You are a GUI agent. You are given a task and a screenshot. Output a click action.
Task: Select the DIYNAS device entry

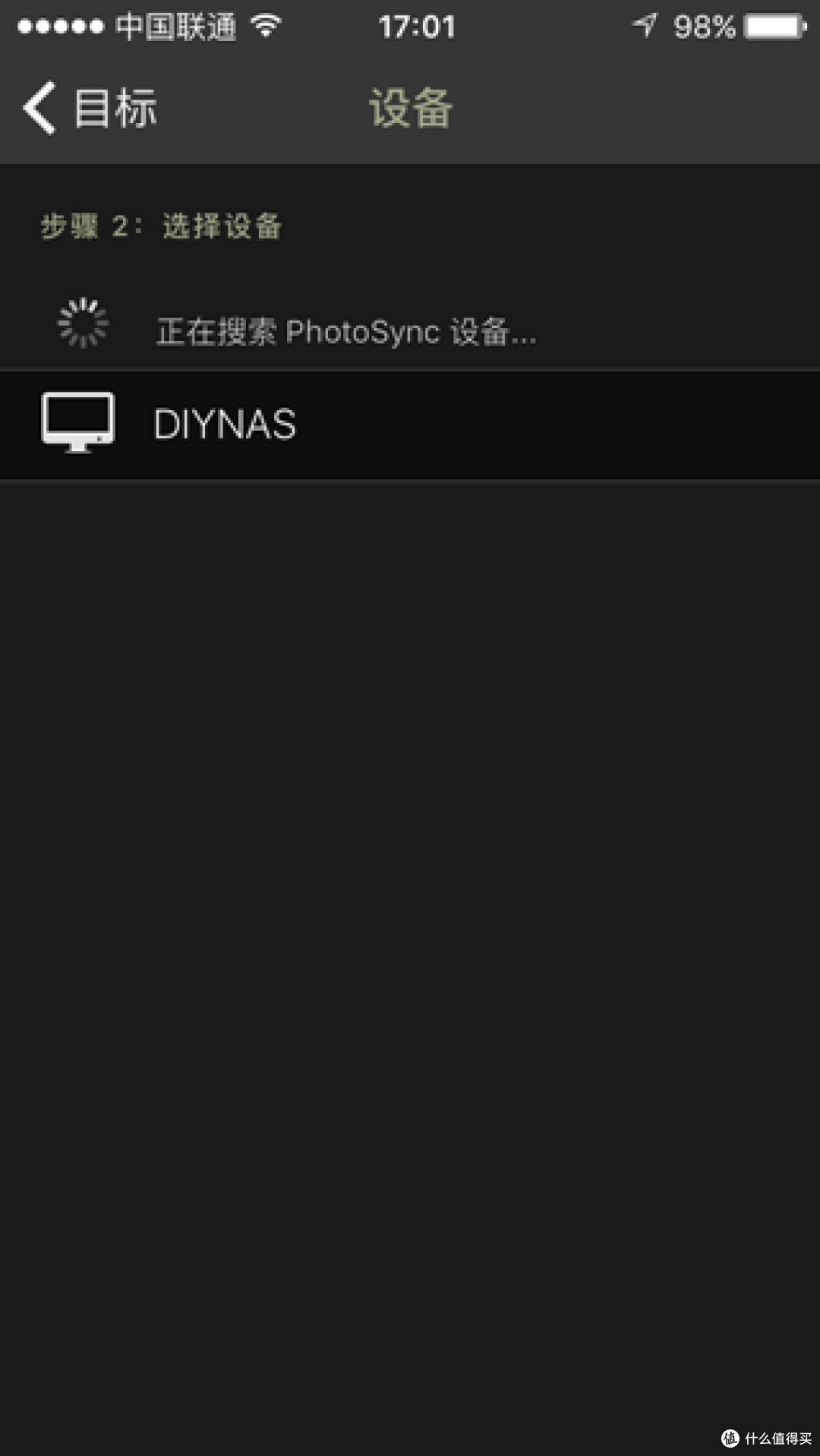(410, 423)
